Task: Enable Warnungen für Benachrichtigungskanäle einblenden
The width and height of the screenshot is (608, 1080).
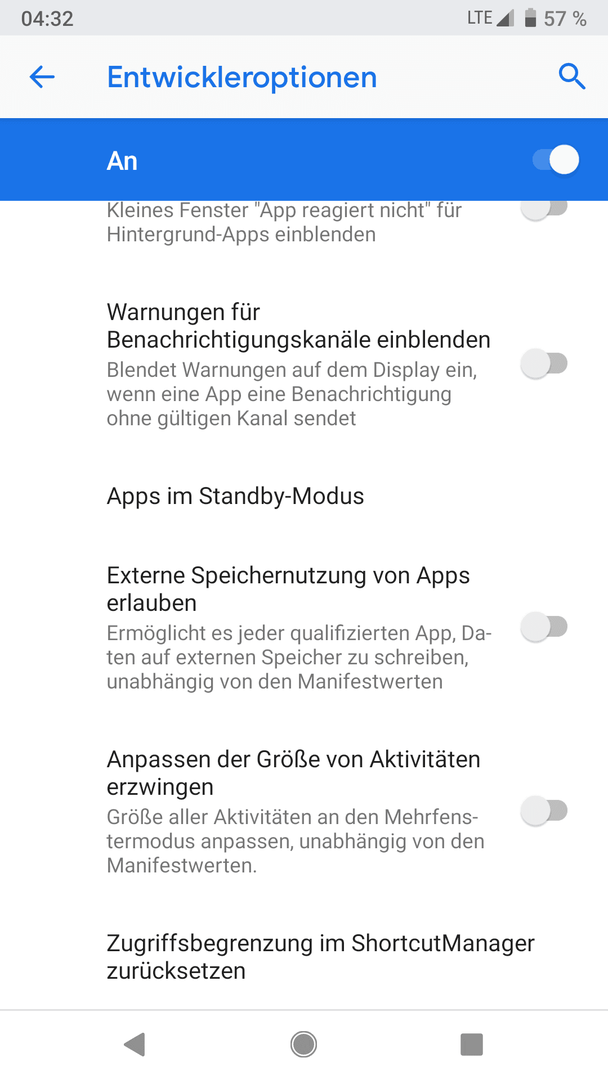Action: click(x=544, y=364)
